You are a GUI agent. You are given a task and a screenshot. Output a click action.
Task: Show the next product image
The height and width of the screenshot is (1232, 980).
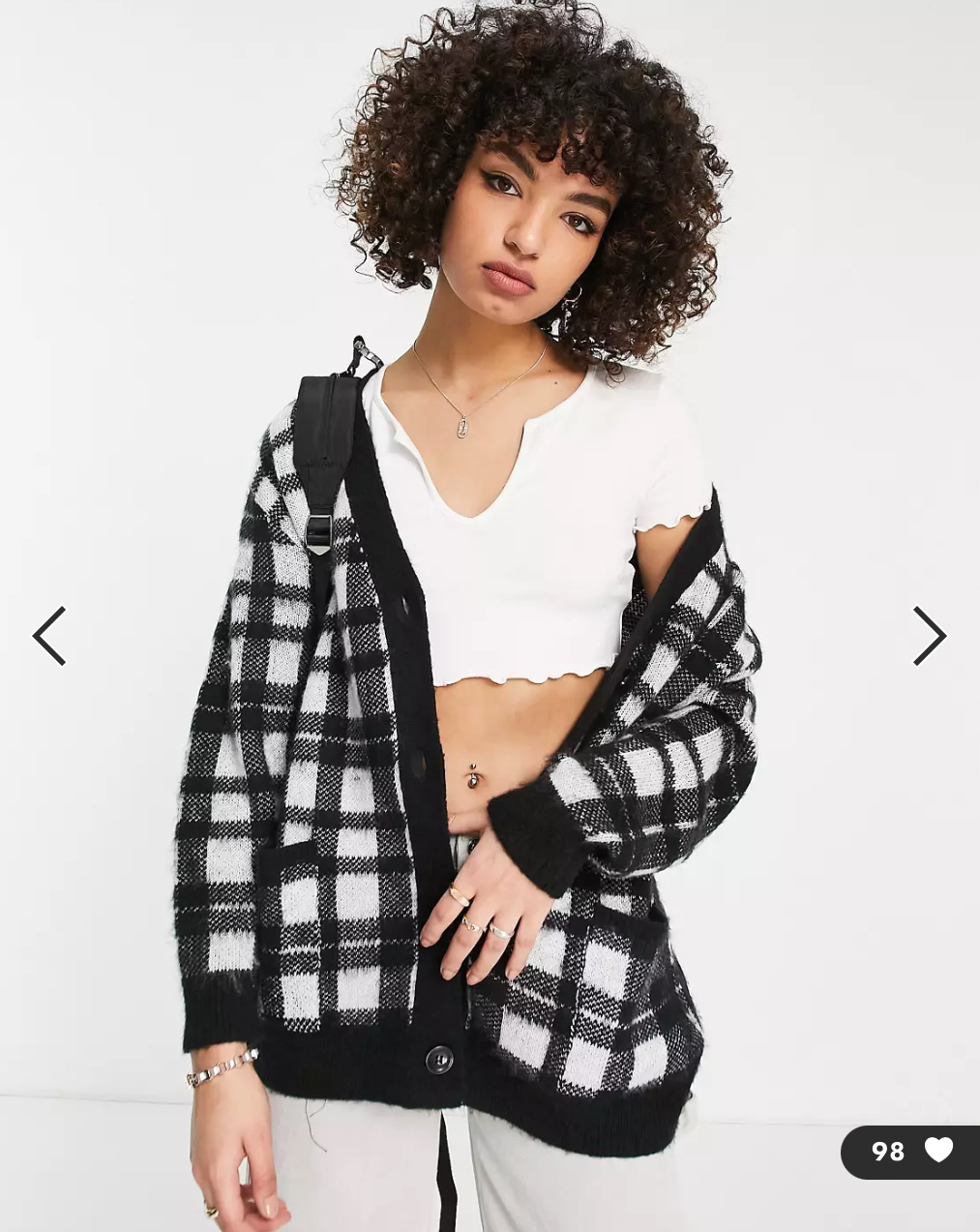point(929,636)
